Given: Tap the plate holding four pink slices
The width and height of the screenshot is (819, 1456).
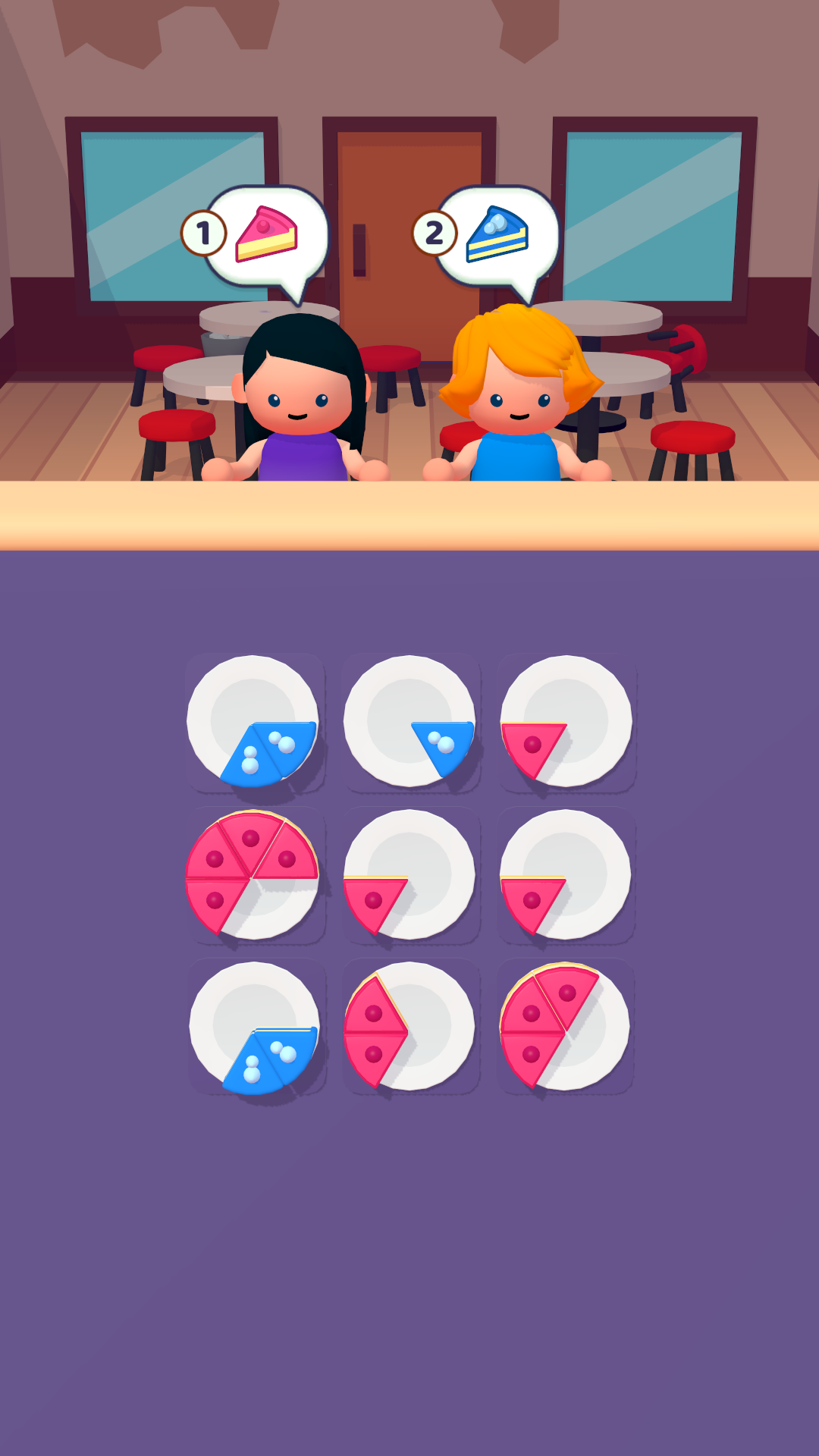Looking at the screenshot, I should (x=253, y=875).
